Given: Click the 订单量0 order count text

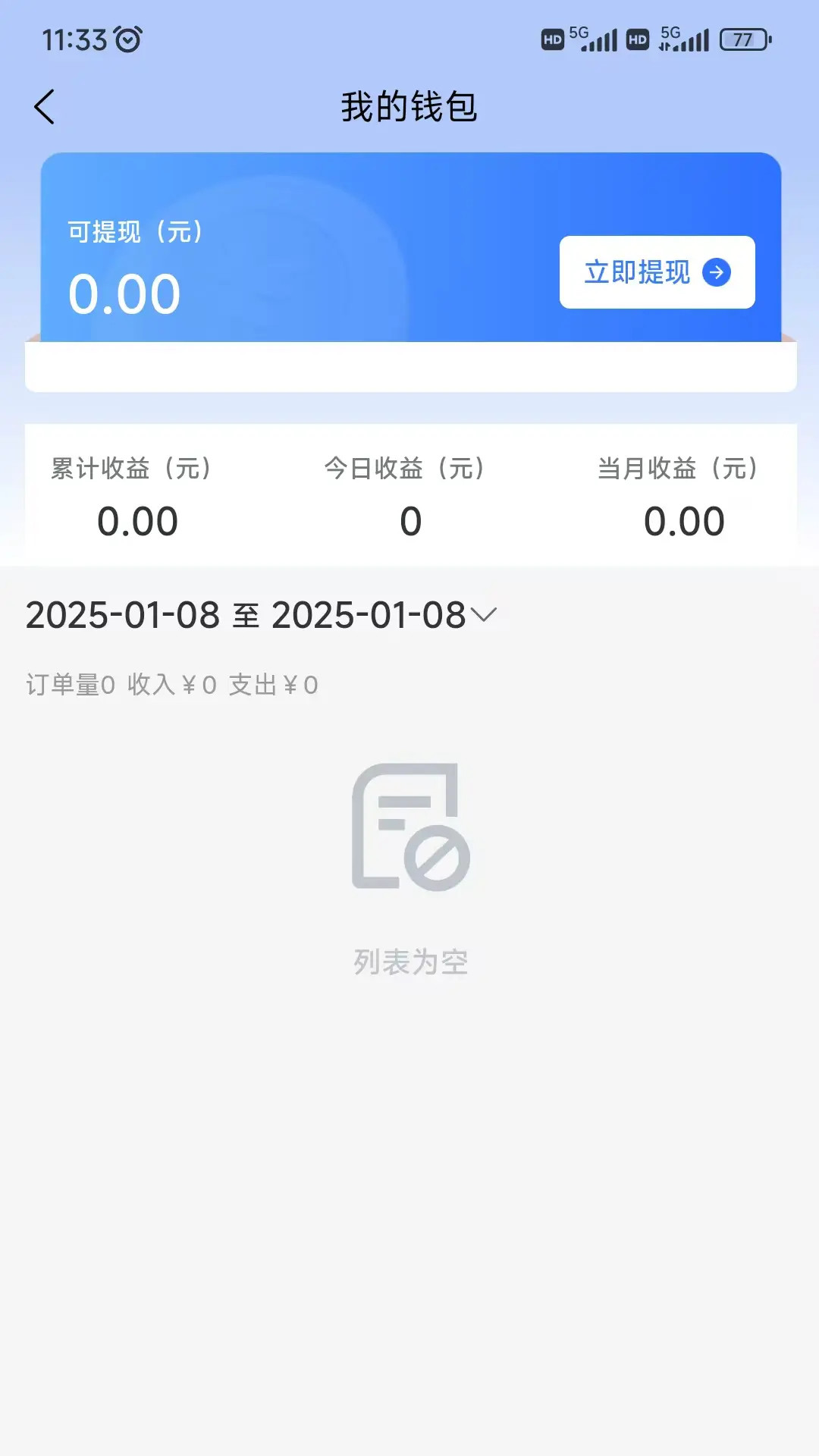Looking at the screenshot, I should coord(68,683).
